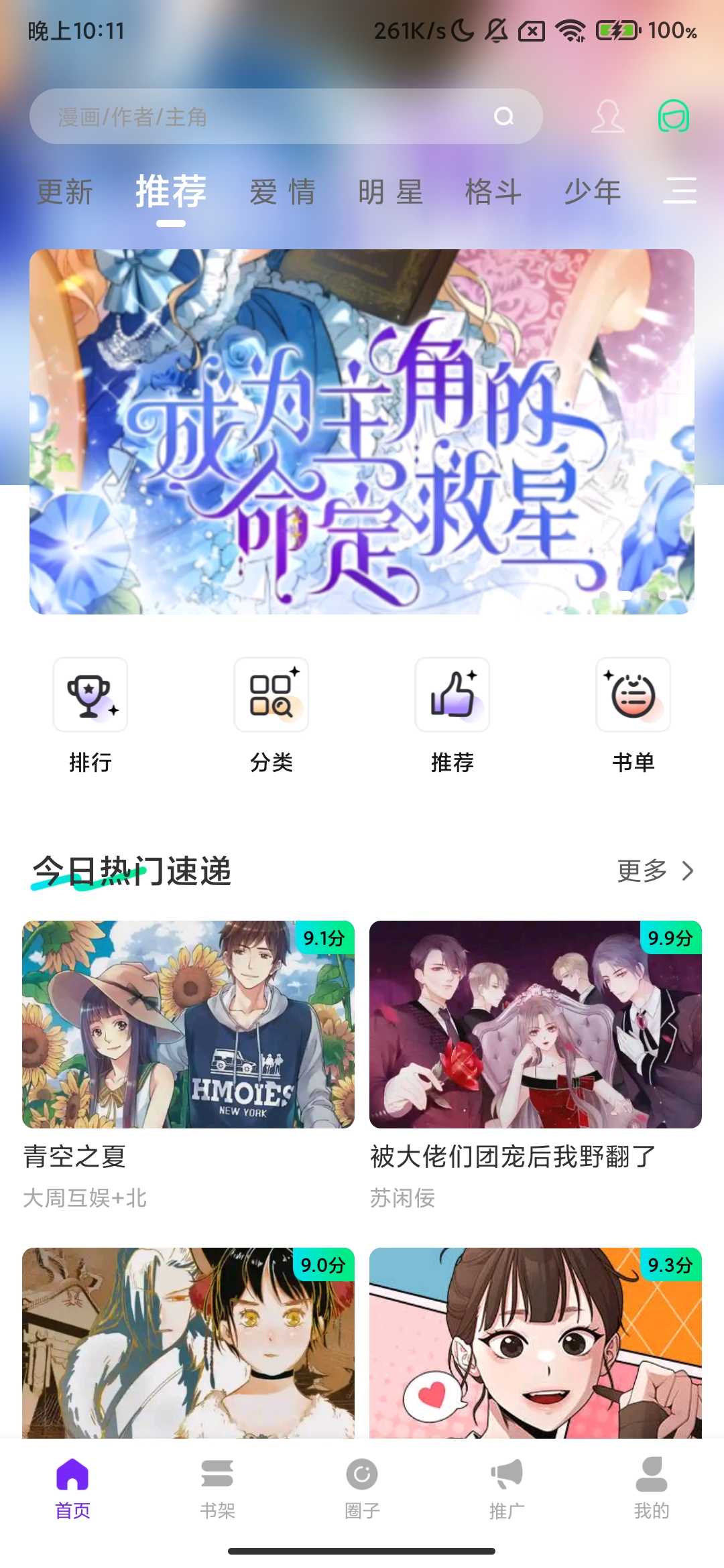View 更多 for 今日热门速递
Screen dimensions: 724x1568
(654, 871)
